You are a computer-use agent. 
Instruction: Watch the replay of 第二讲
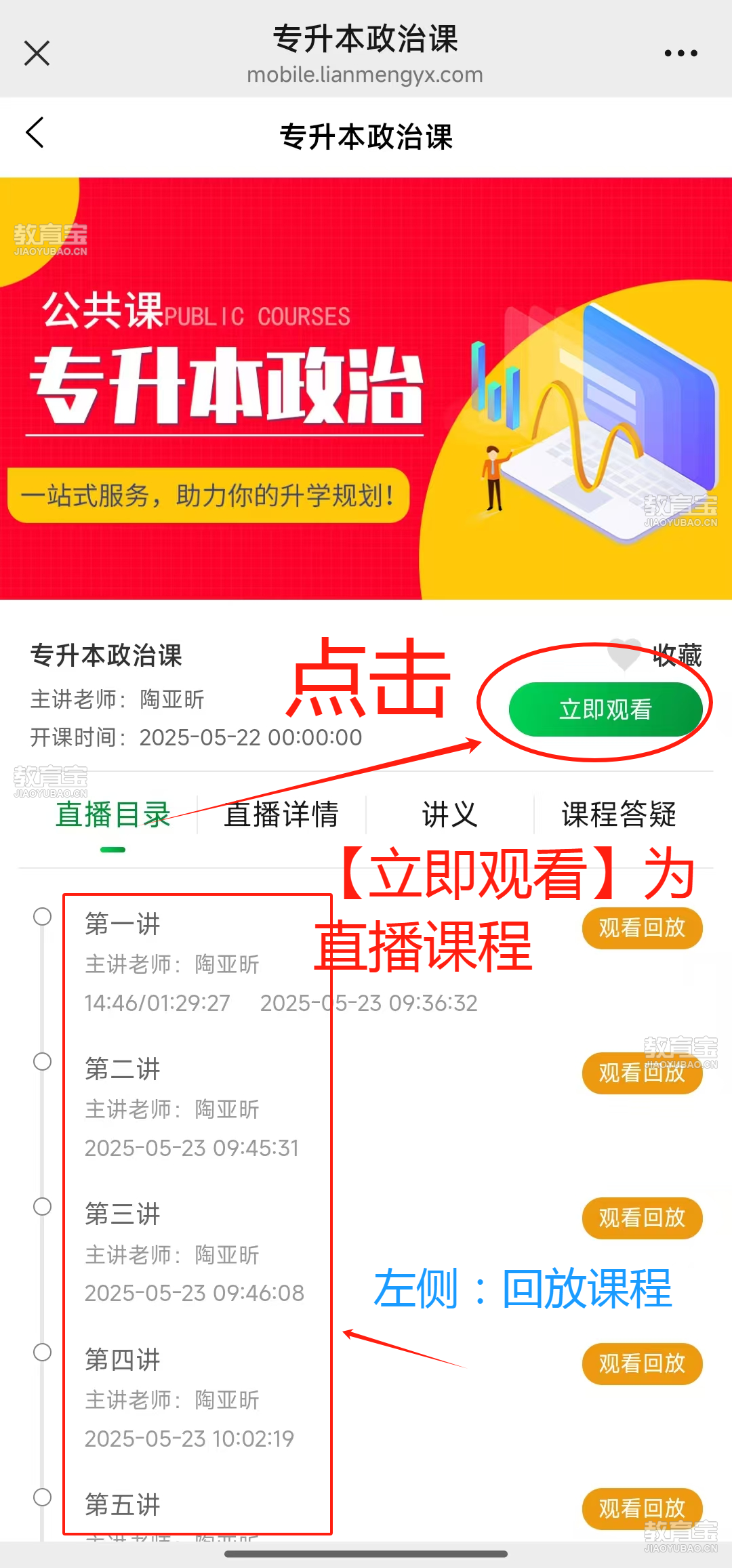[x=642, y=1073]
